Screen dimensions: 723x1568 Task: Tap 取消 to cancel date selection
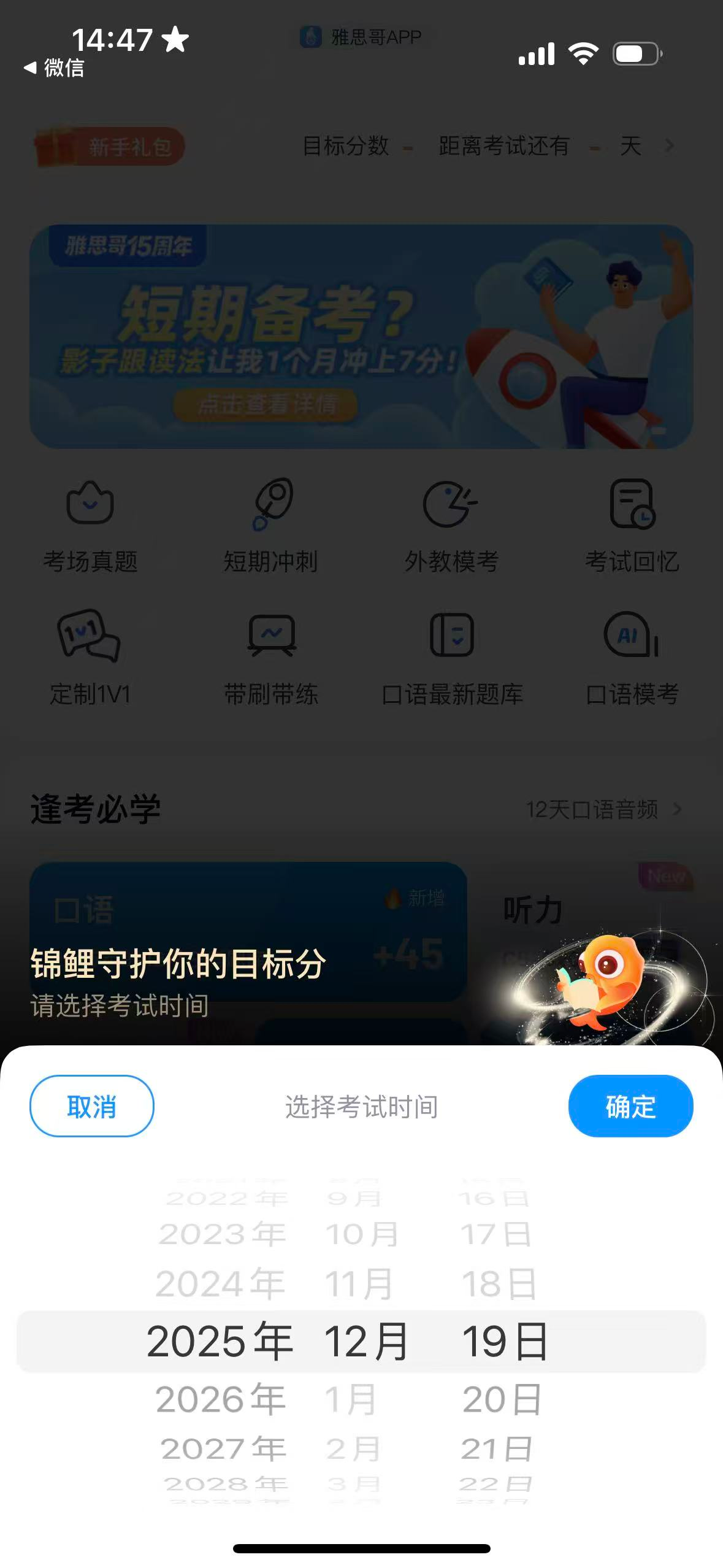(x=91, y=1106)
